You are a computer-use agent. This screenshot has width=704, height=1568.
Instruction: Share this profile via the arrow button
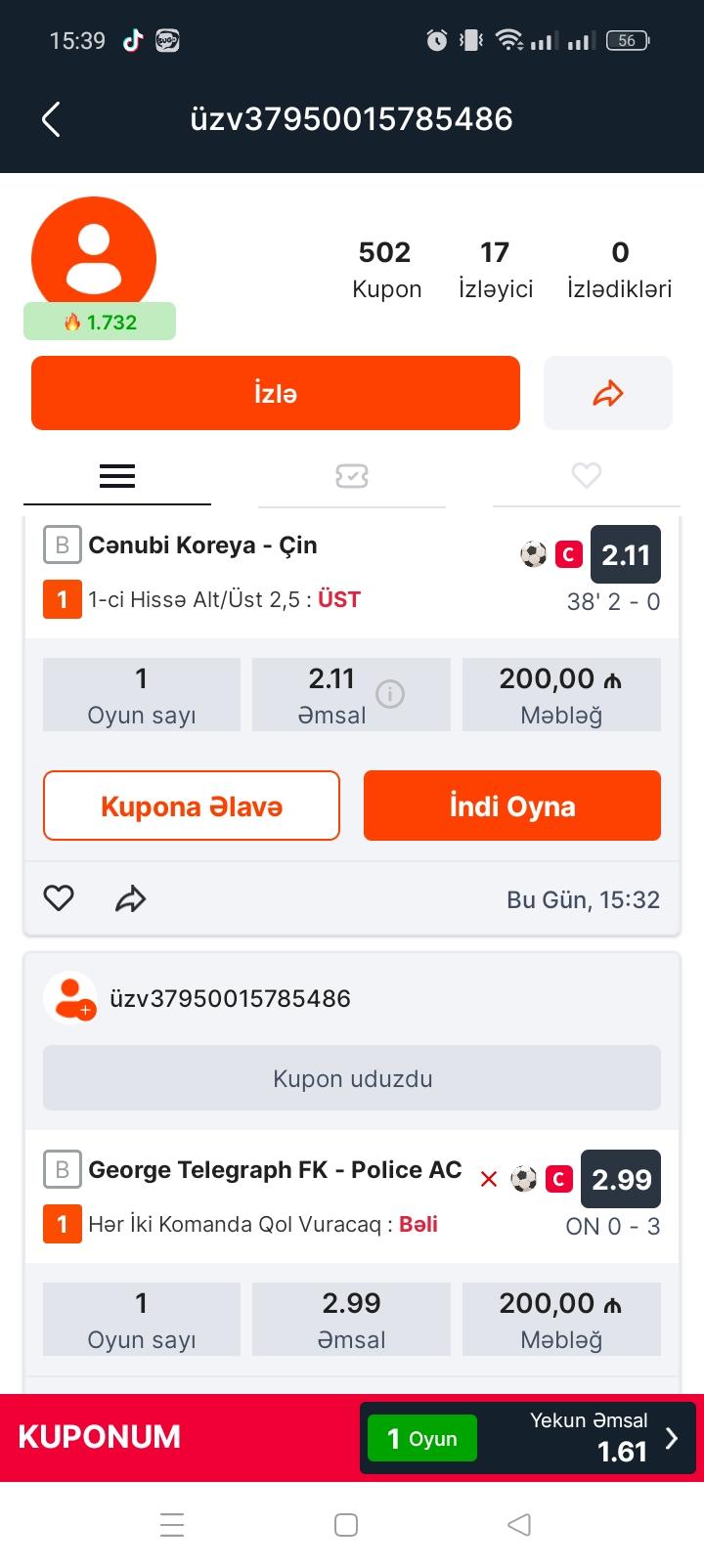(x=608, y=393)
